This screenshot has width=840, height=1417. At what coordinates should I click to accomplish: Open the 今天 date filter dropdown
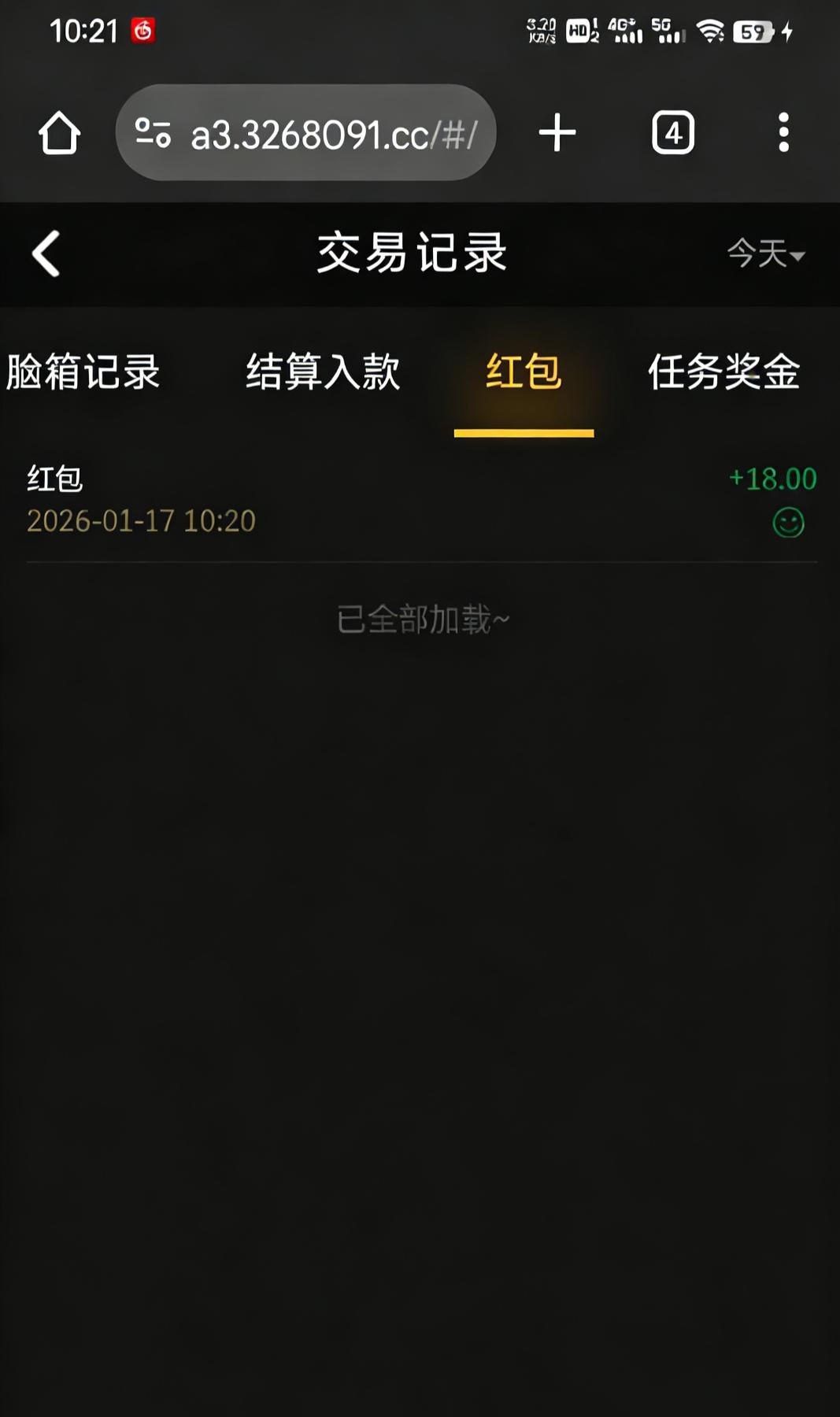click(x=764, y=254)
